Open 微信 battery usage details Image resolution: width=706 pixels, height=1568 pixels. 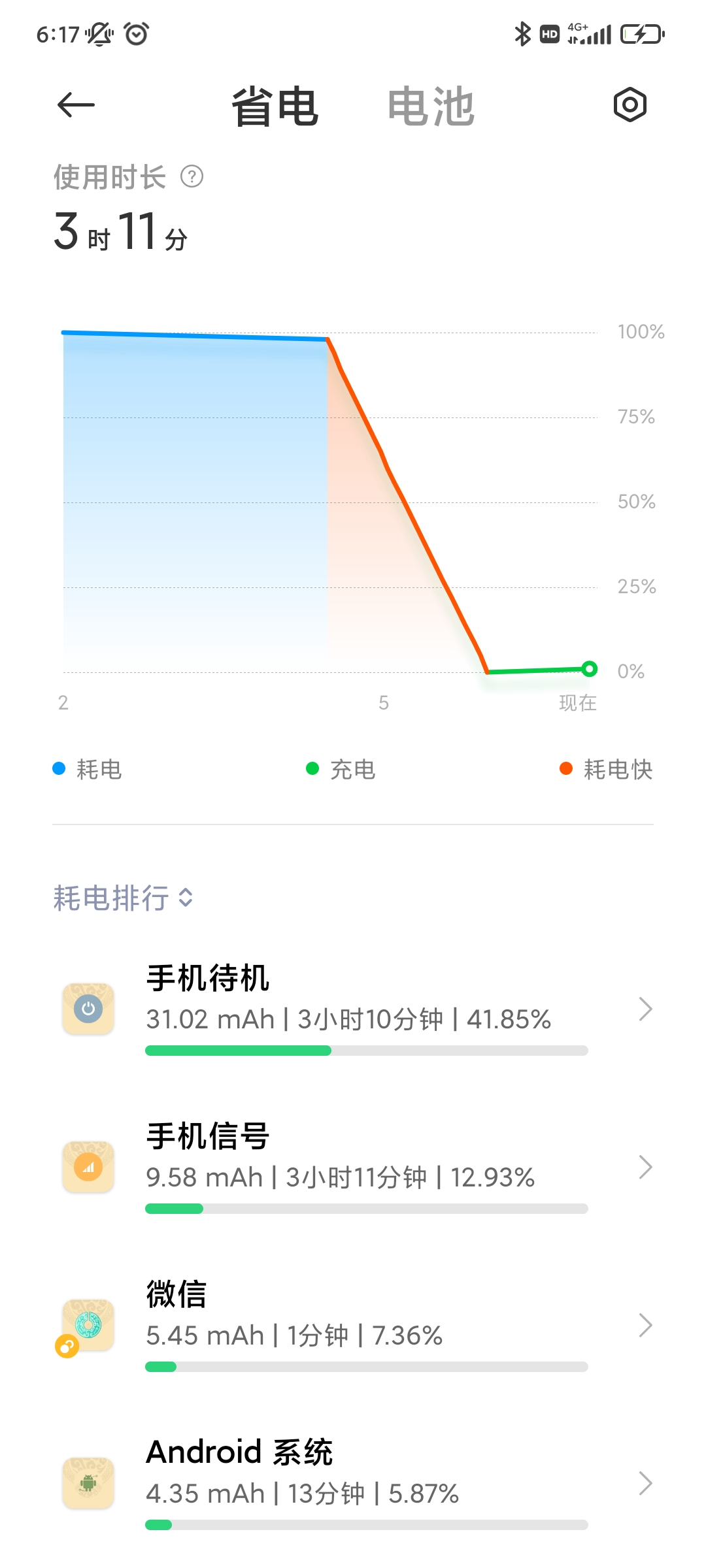click(x=353, y=1325)
